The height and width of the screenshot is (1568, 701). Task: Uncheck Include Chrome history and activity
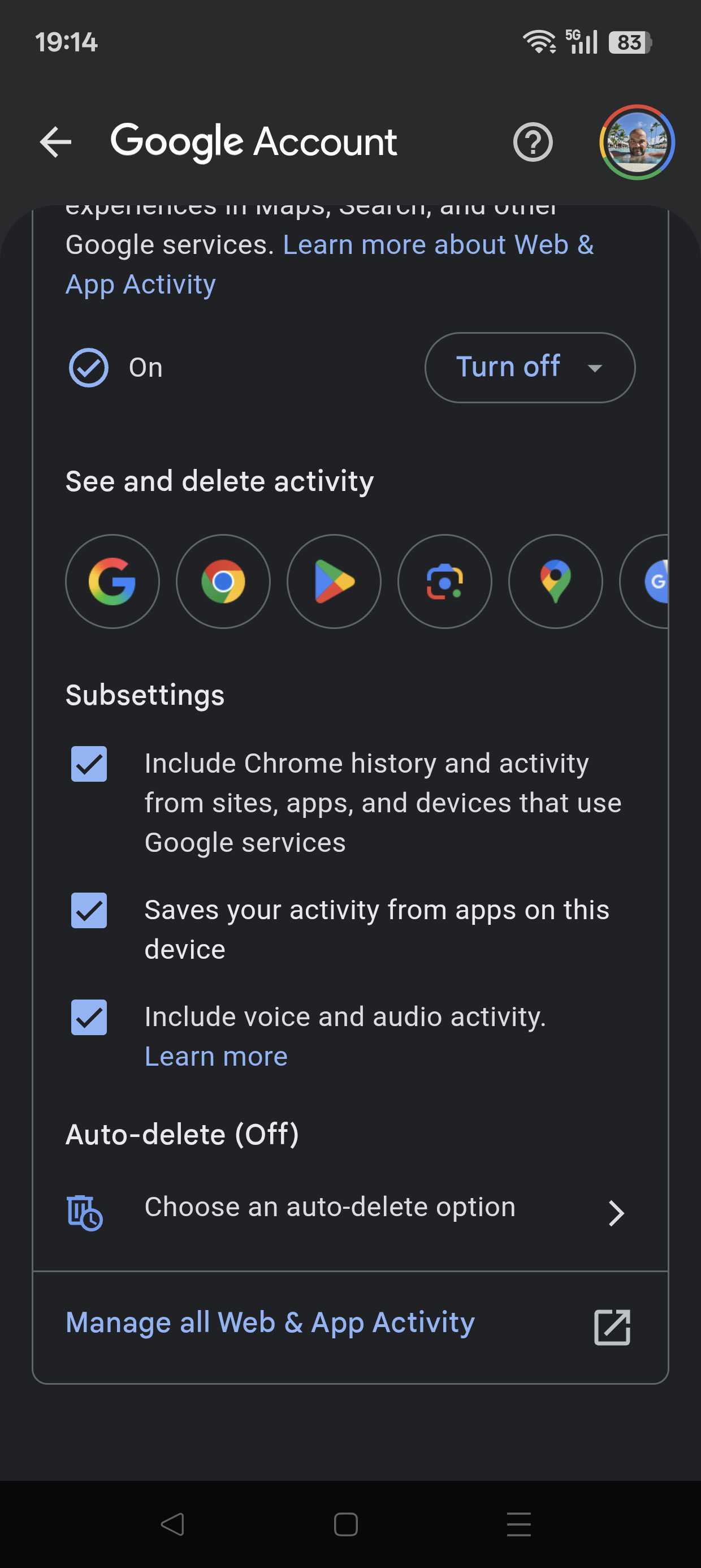(x=89, y=764)
